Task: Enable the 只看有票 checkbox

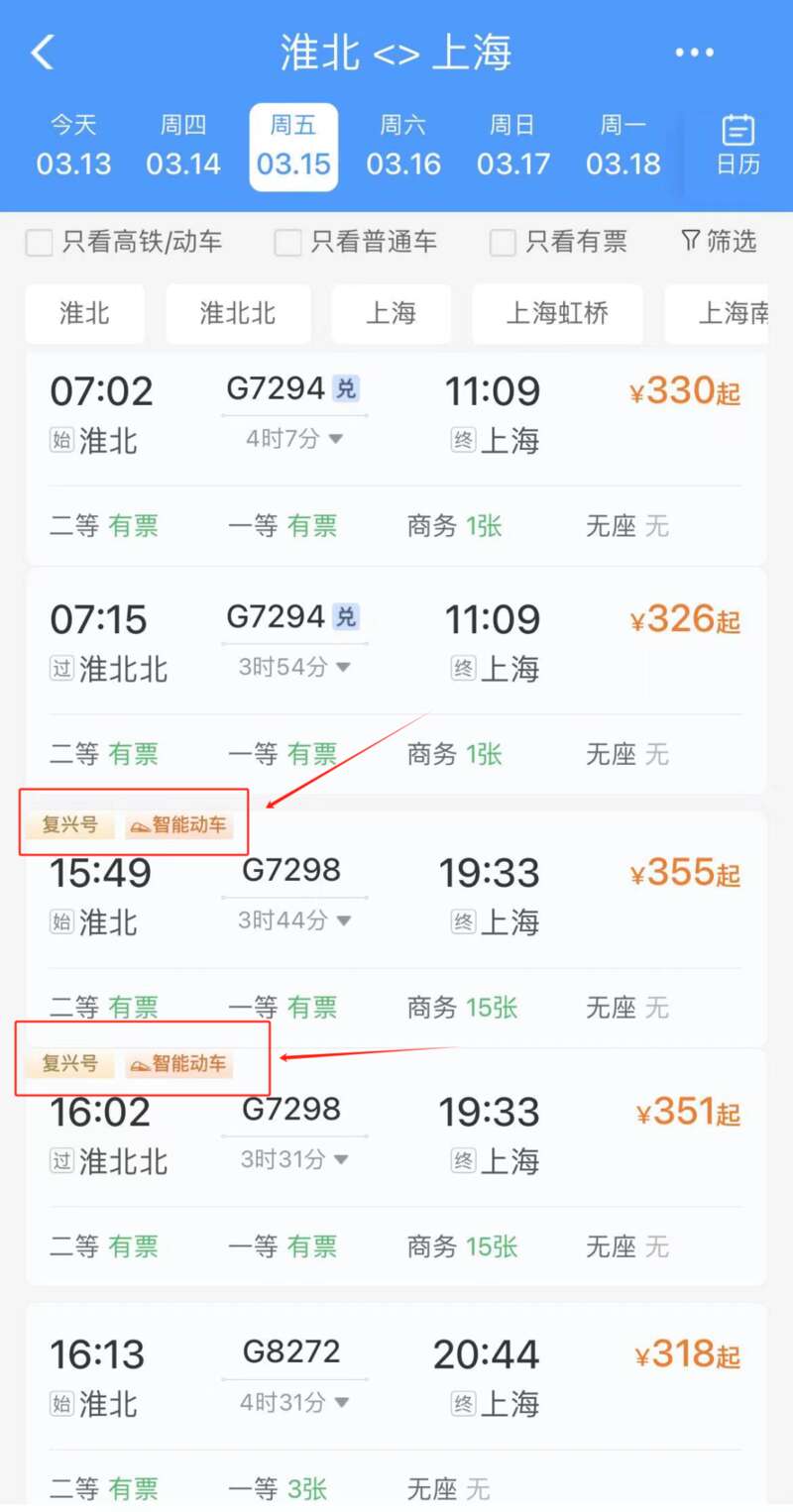Action: click(x=504, y=243)
